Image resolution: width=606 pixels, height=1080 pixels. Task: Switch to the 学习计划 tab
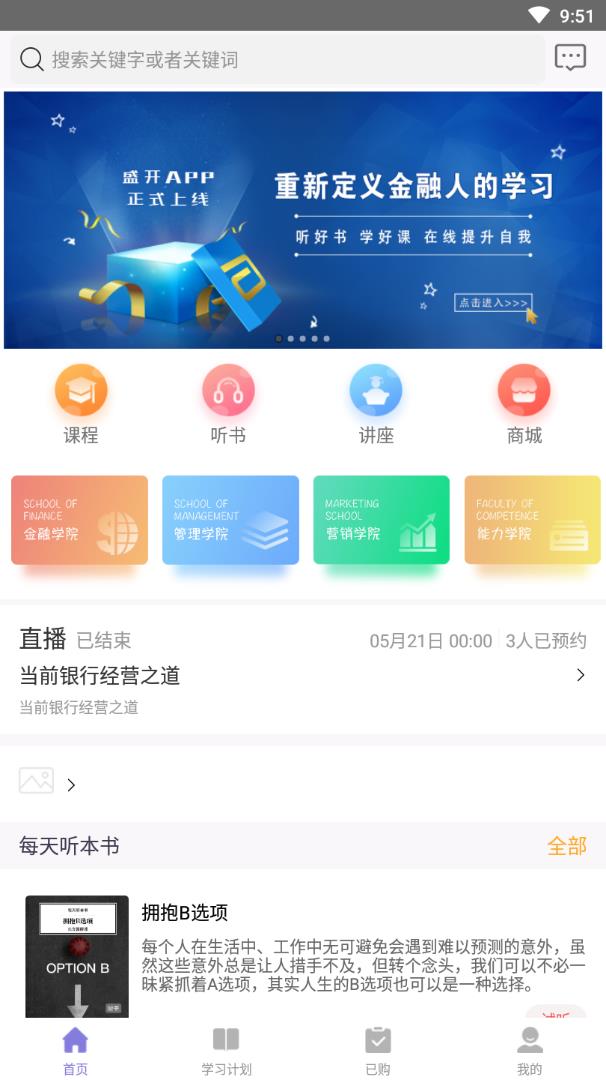coord(226,1050)
